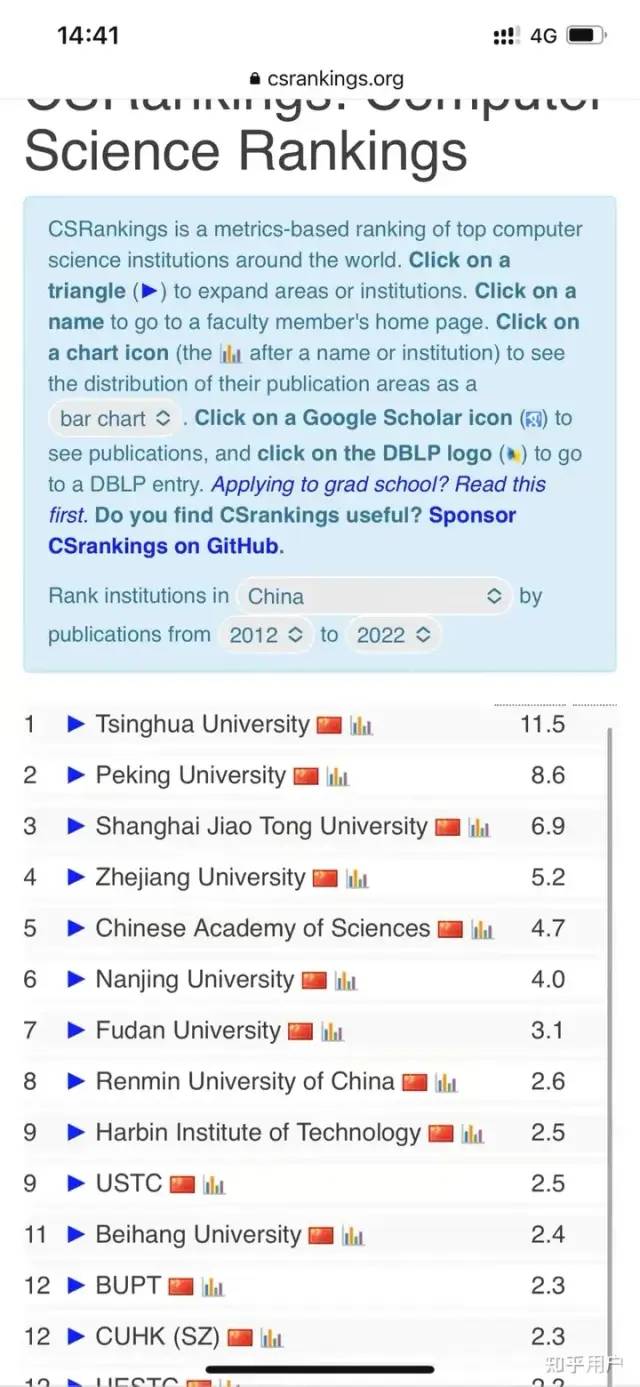Tap the csrankings.org address bar
Viewport: 640px width, 1387px height.
point(325,79)
